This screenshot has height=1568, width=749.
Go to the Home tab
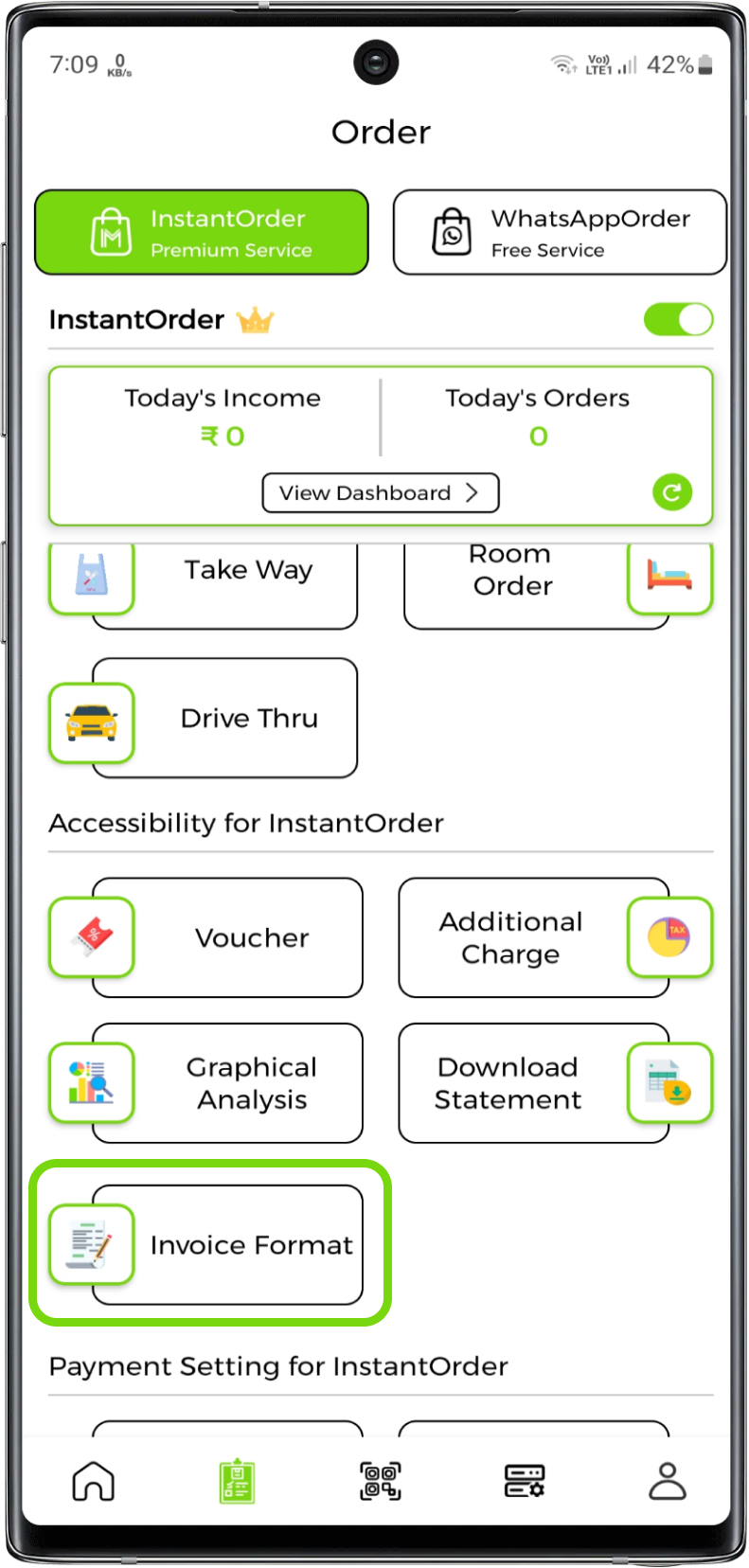pyautogui.click(x=94, y=1481)
